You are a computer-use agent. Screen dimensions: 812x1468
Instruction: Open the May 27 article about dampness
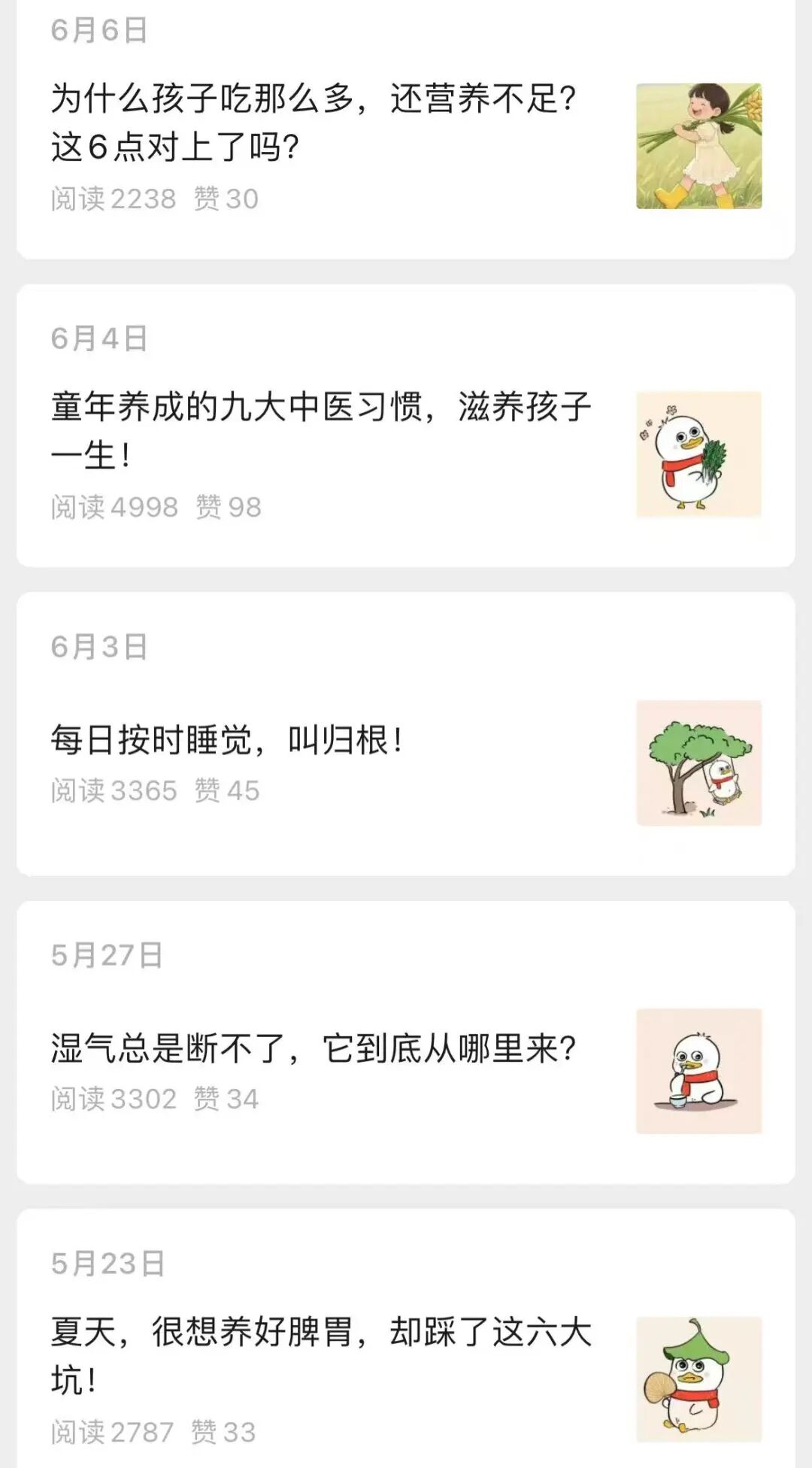click(313, 1049)
